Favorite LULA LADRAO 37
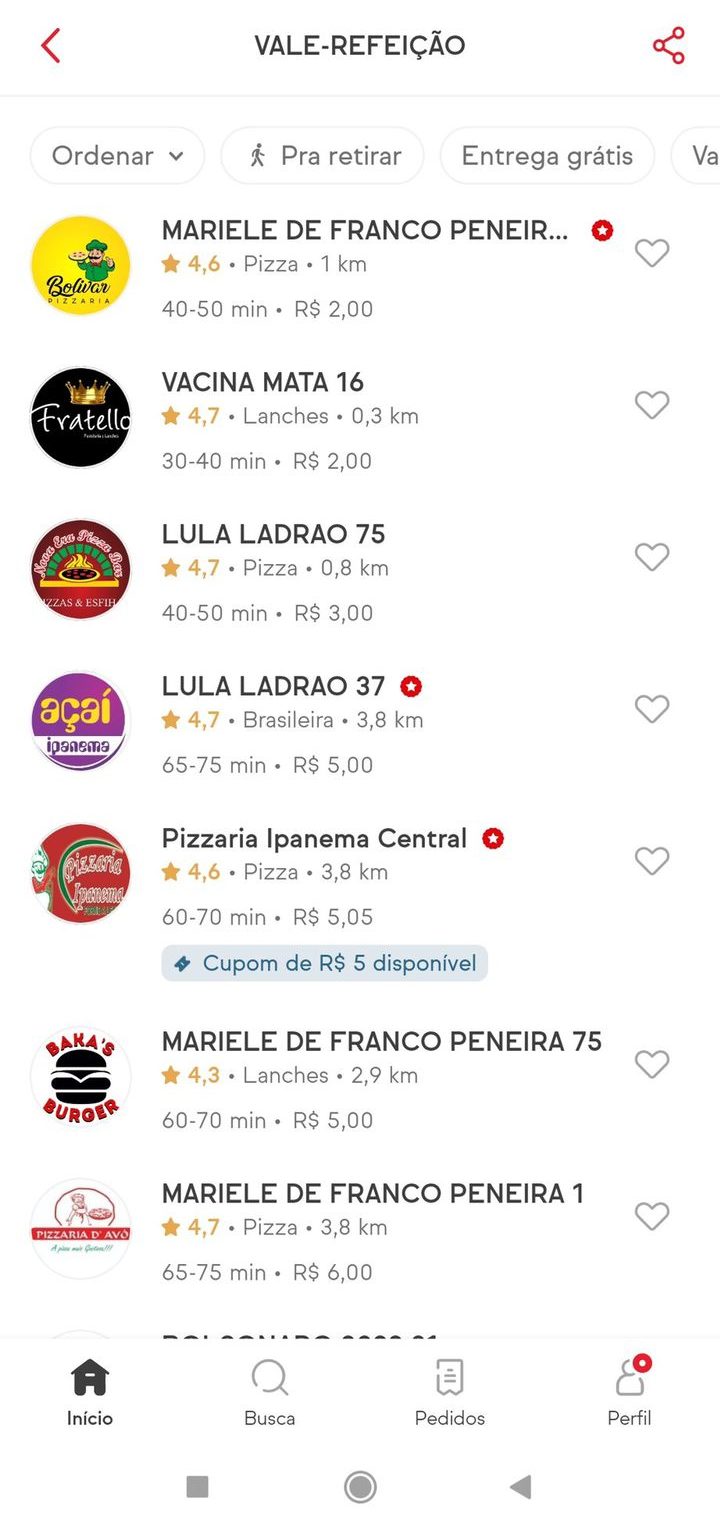Image resolution: width=720 pixels, height=1532 pixels. pyautogui.click(x=652, y=709)
